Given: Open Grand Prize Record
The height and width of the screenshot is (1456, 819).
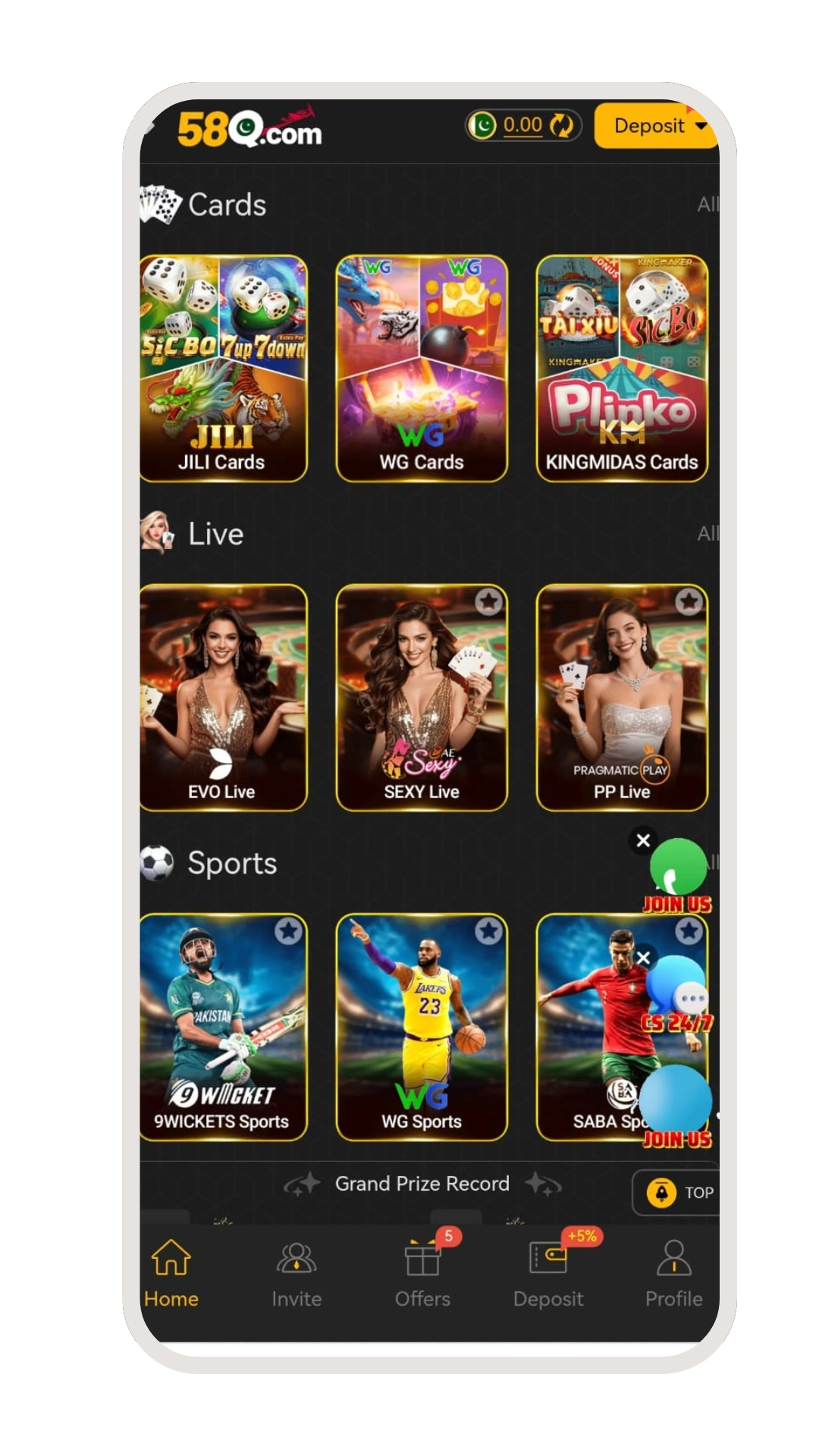Looking at the screenshot, I should tap(422, 1183).
